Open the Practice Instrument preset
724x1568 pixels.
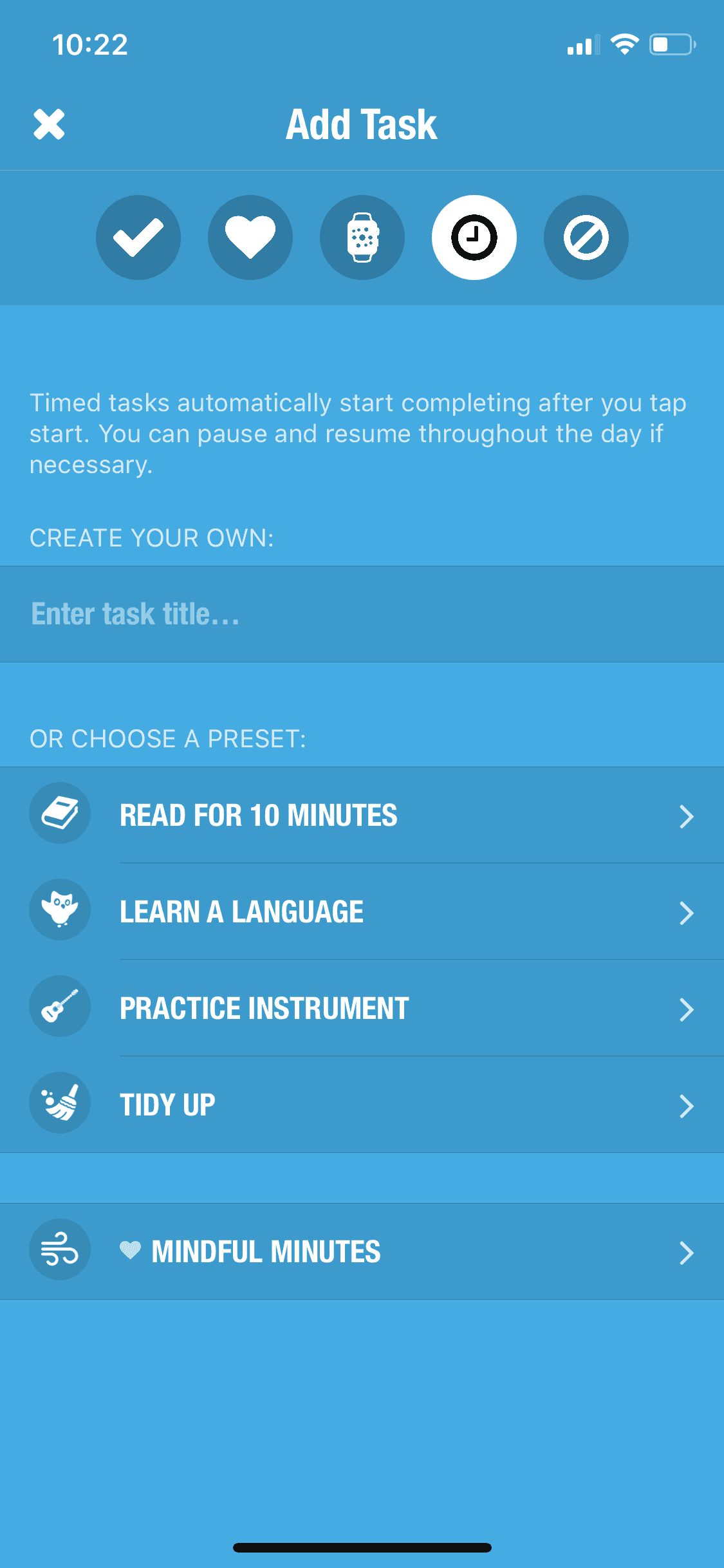[688, 1009]
